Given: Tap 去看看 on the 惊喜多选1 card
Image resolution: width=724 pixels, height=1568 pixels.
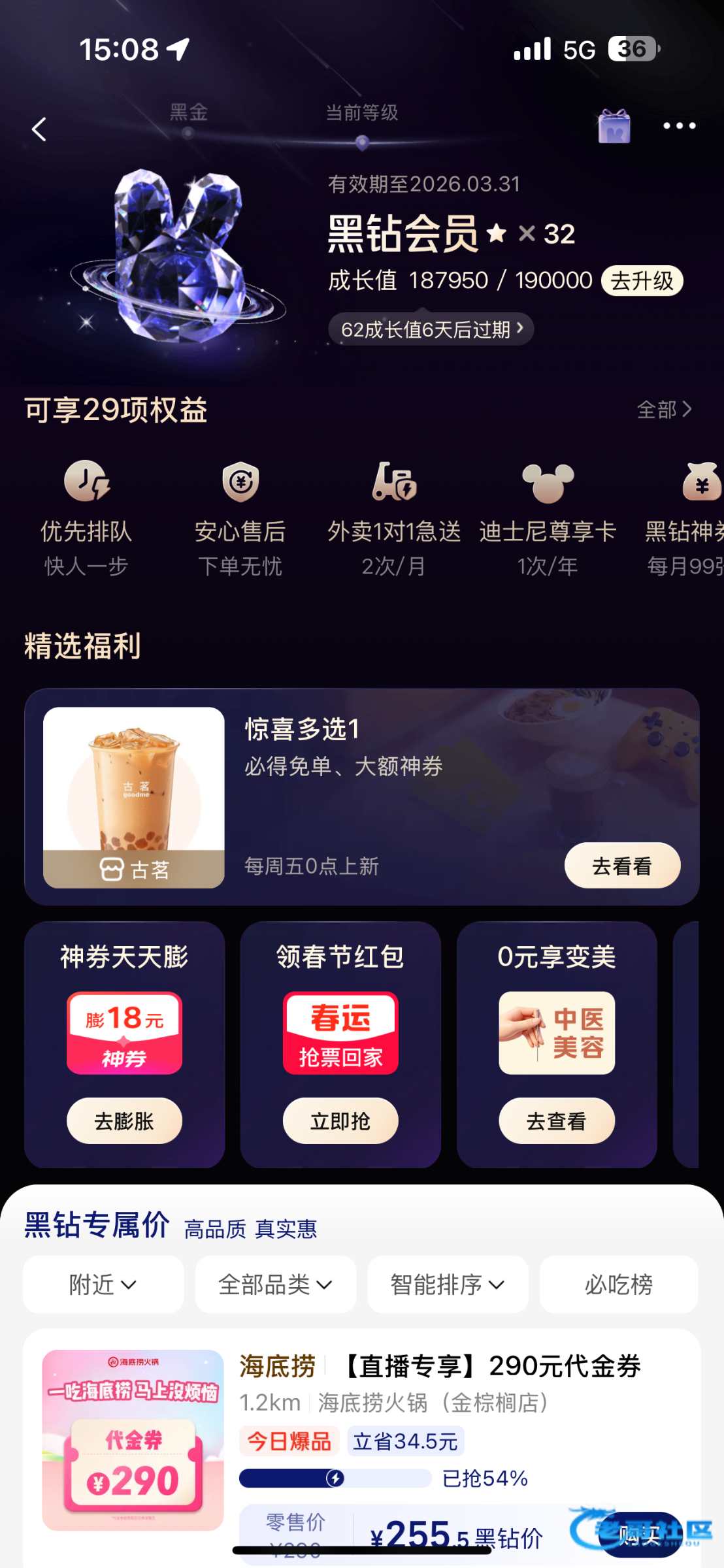Looking at the screenshot, I should 621,866.
